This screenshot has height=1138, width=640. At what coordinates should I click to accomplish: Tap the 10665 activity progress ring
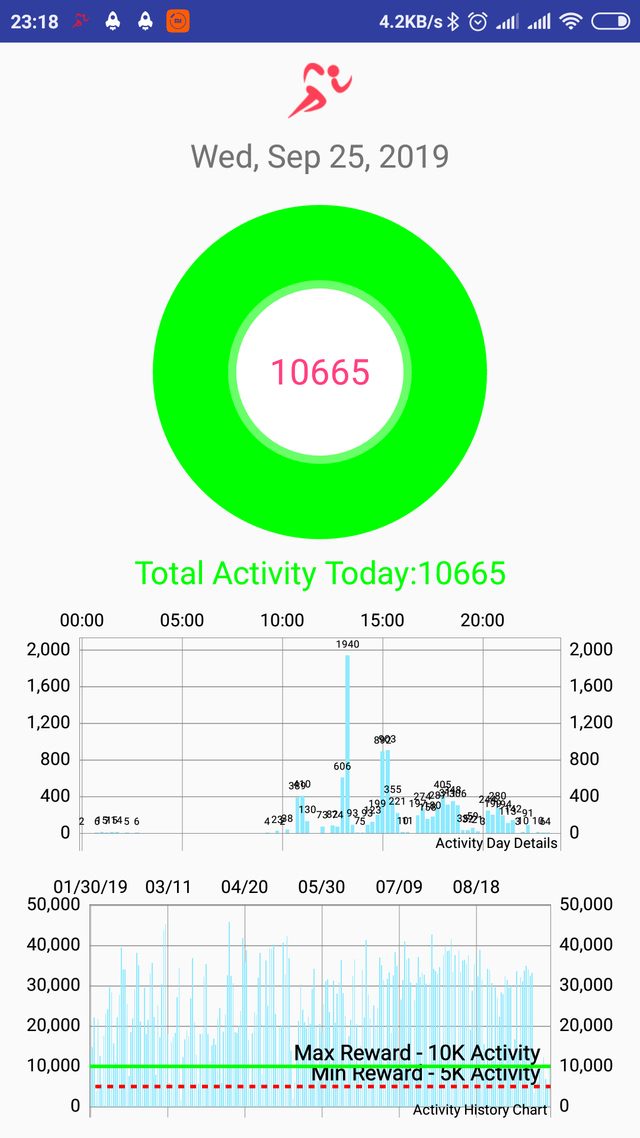click(320, 372)
